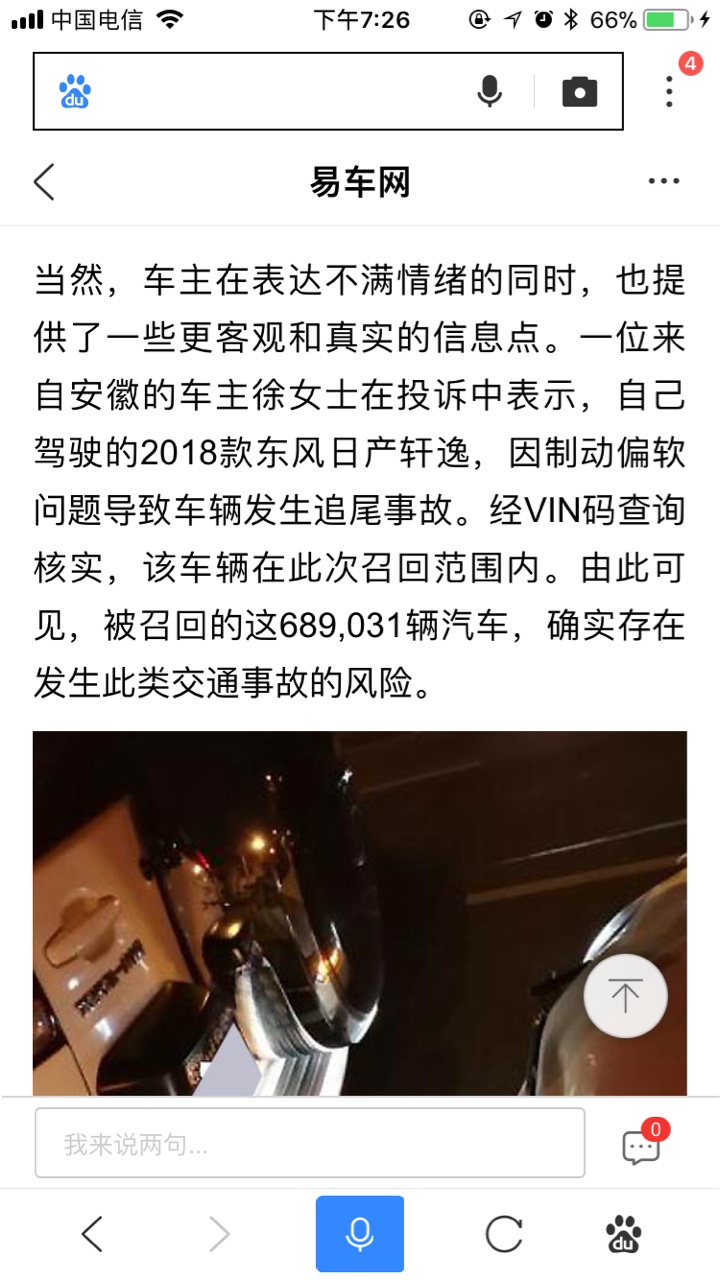Jump back to top of the page
Screen dimensions: 720x1280
pyautogui.click(x=625, y=996)
